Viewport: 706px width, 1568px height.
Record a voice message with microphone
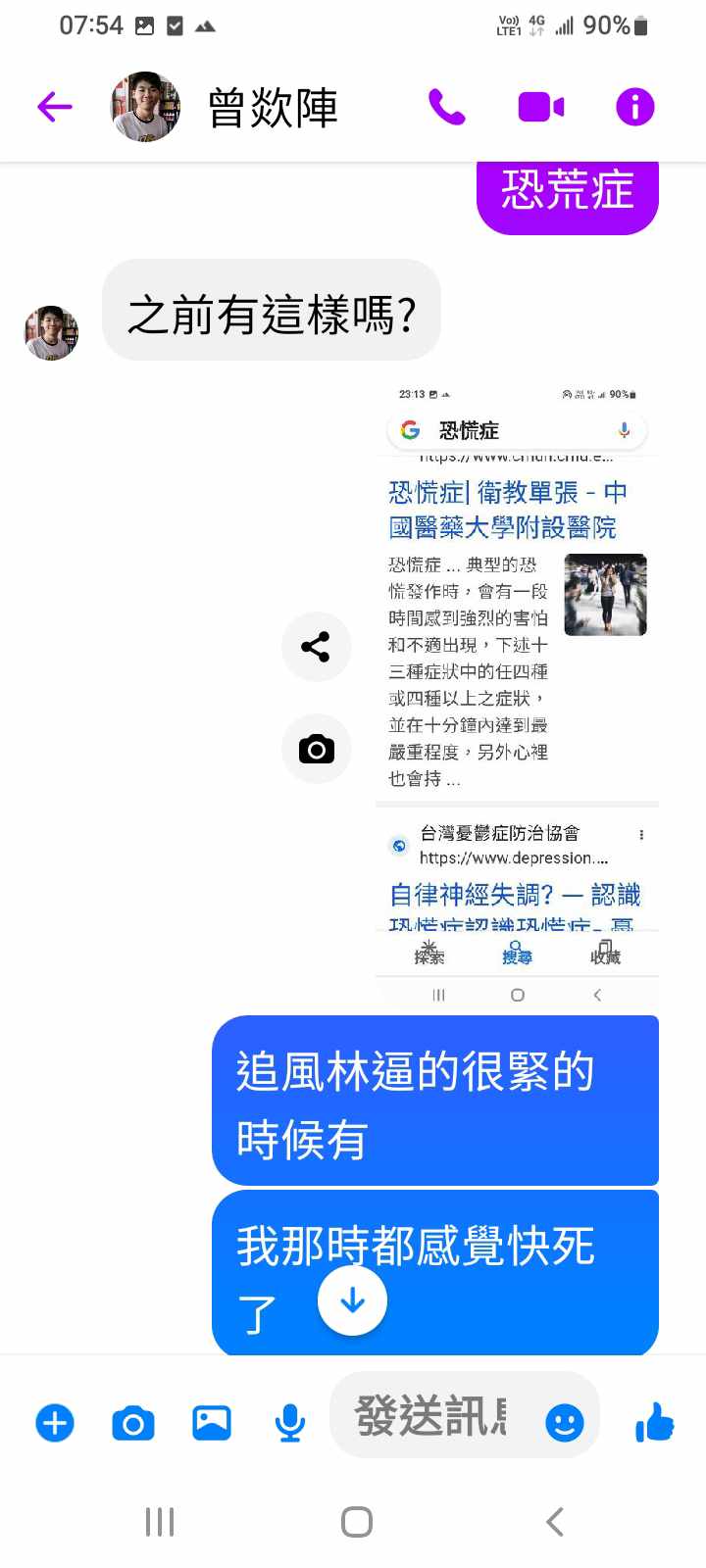[x=289, y=1423]
